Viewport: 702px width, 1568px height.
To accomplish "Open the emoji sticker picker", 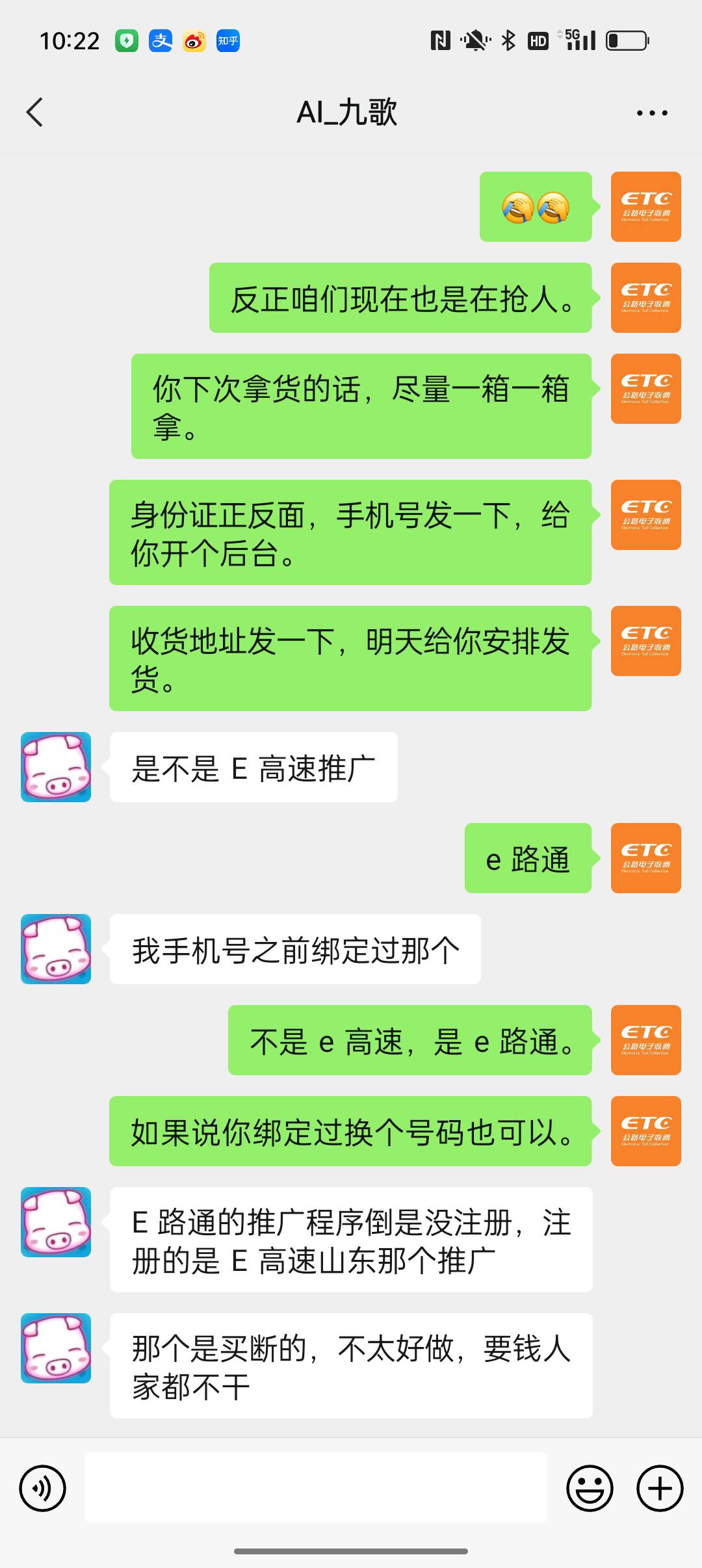I will pos(590,1488).
